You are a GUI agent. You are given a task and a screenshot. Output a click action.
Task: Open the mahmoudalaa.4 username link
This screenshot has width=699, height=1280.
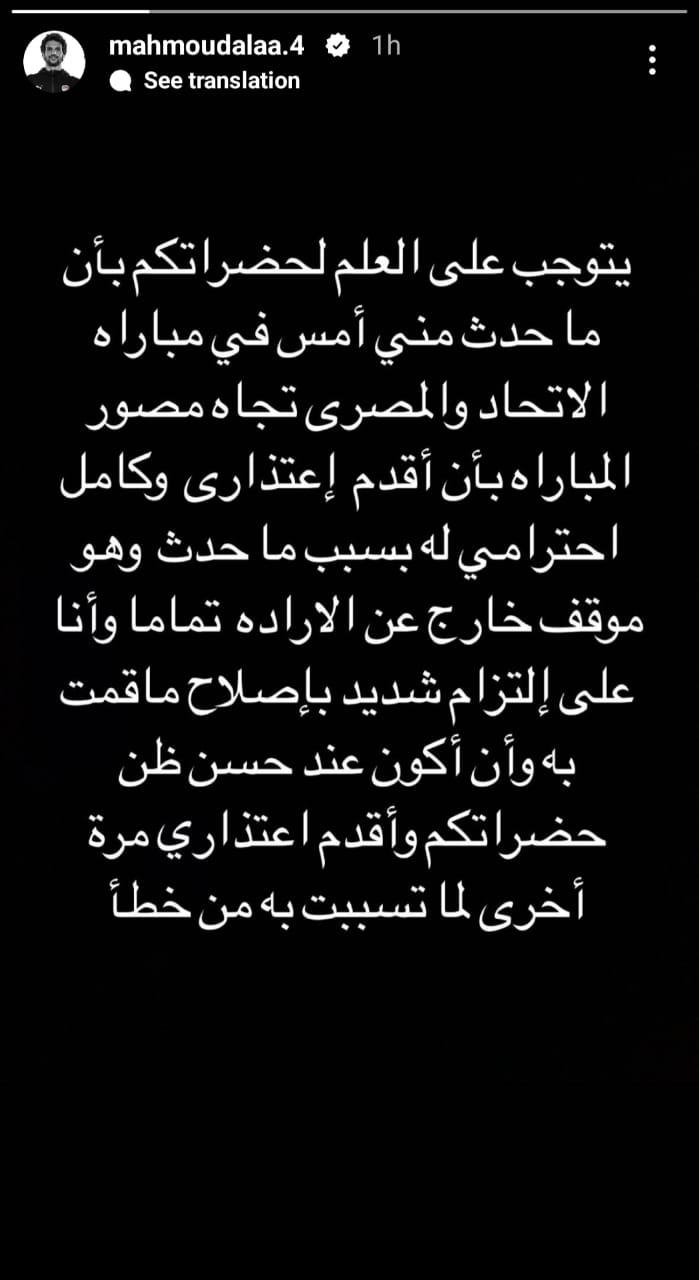(205, 45)
